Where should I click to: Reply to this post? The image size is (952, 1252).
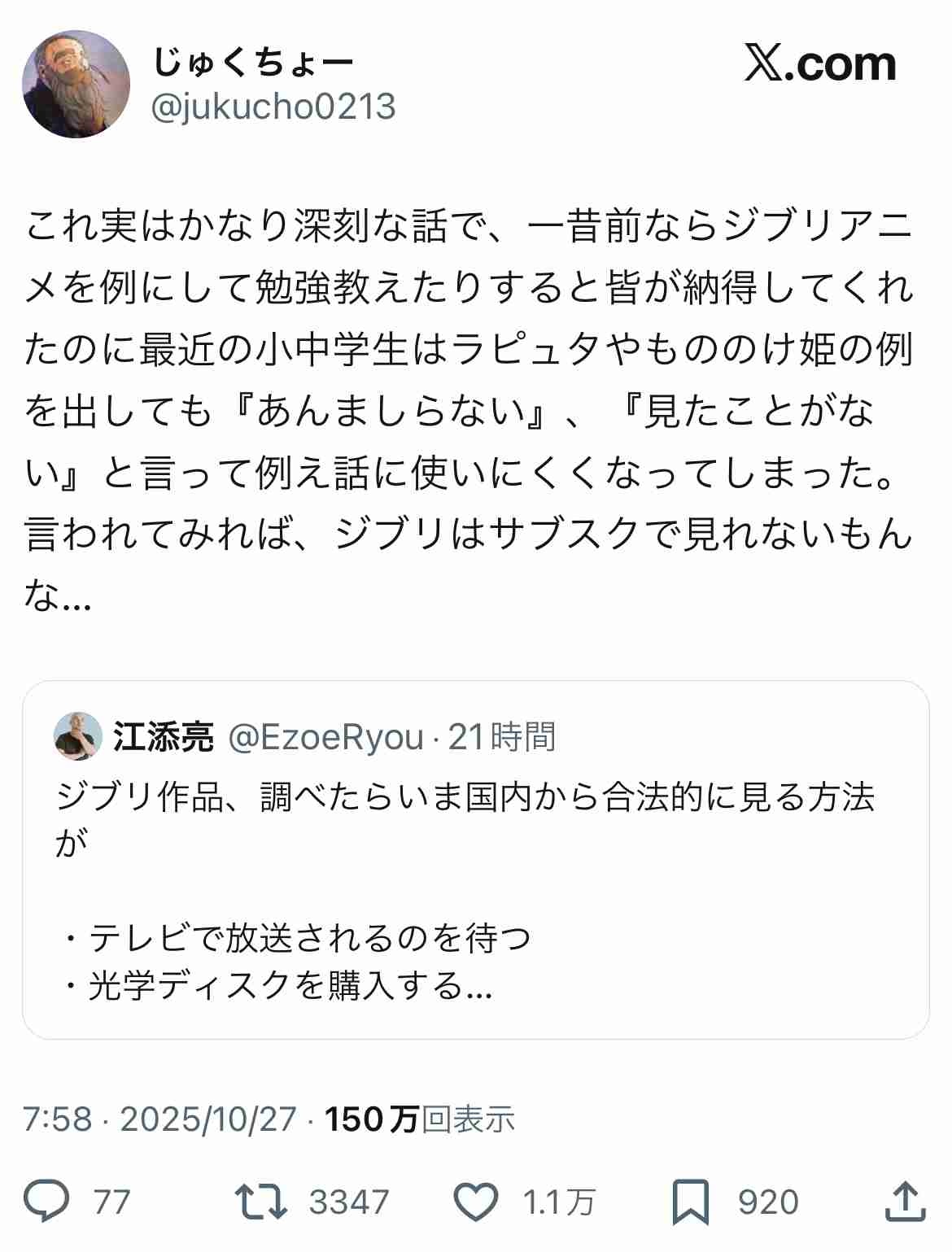click(46, 1202)
